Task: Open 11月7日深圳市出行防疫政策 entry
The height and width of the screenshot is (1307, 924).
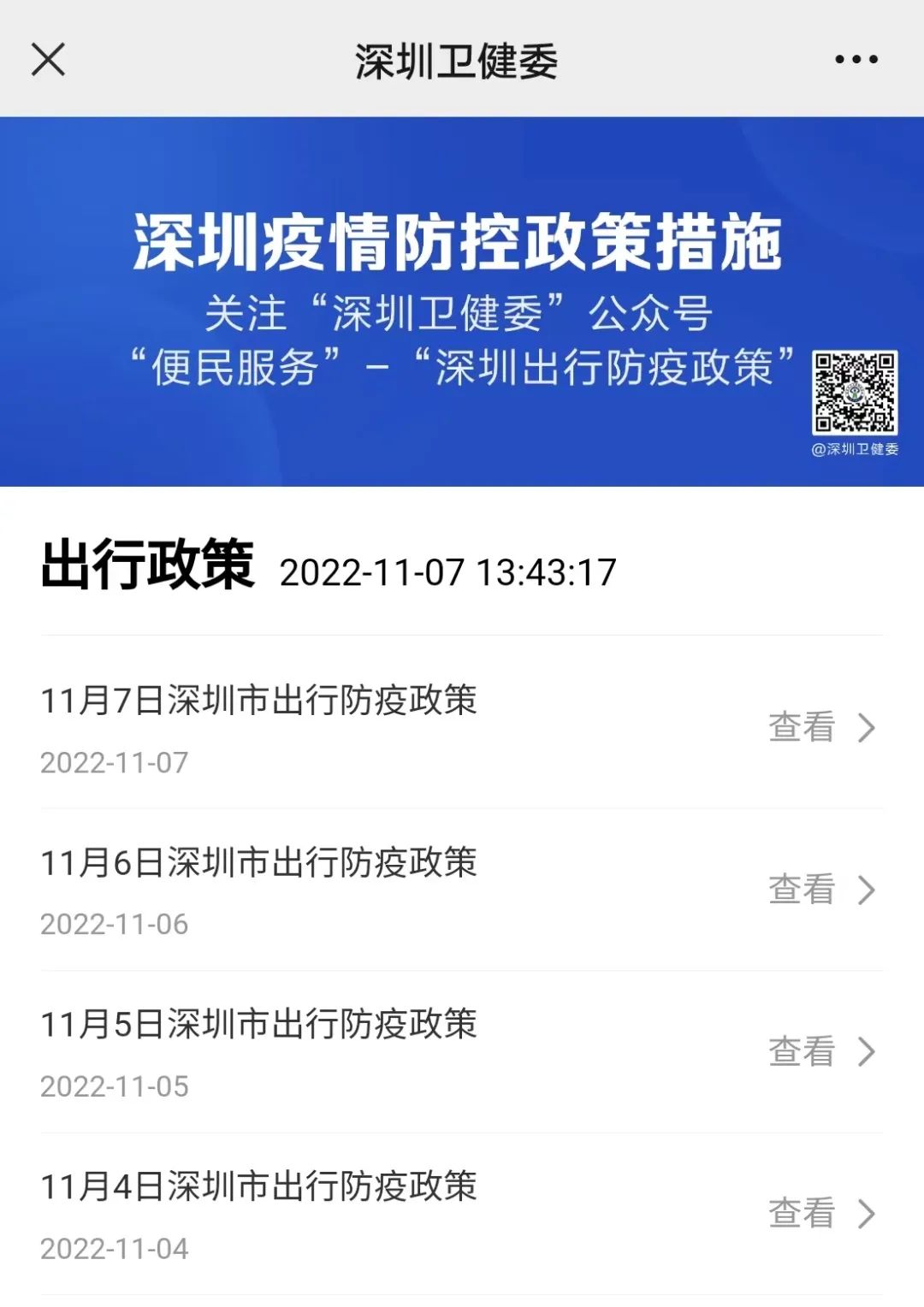Action: coord(462,726)
